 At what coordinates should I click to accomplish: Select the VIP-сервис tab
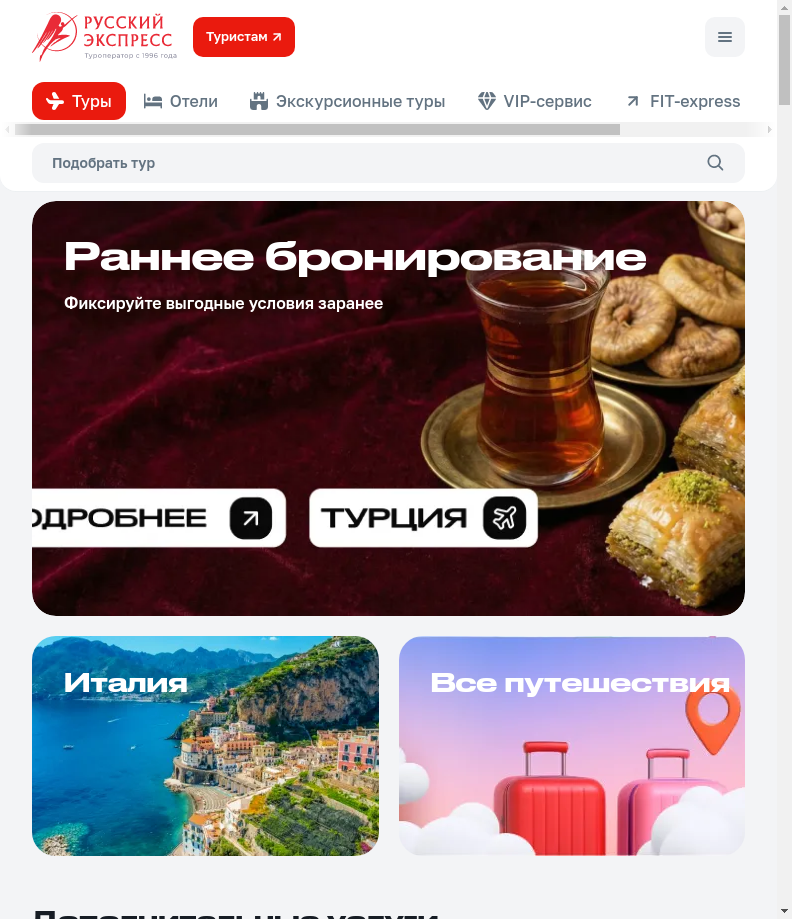(535, 101)
